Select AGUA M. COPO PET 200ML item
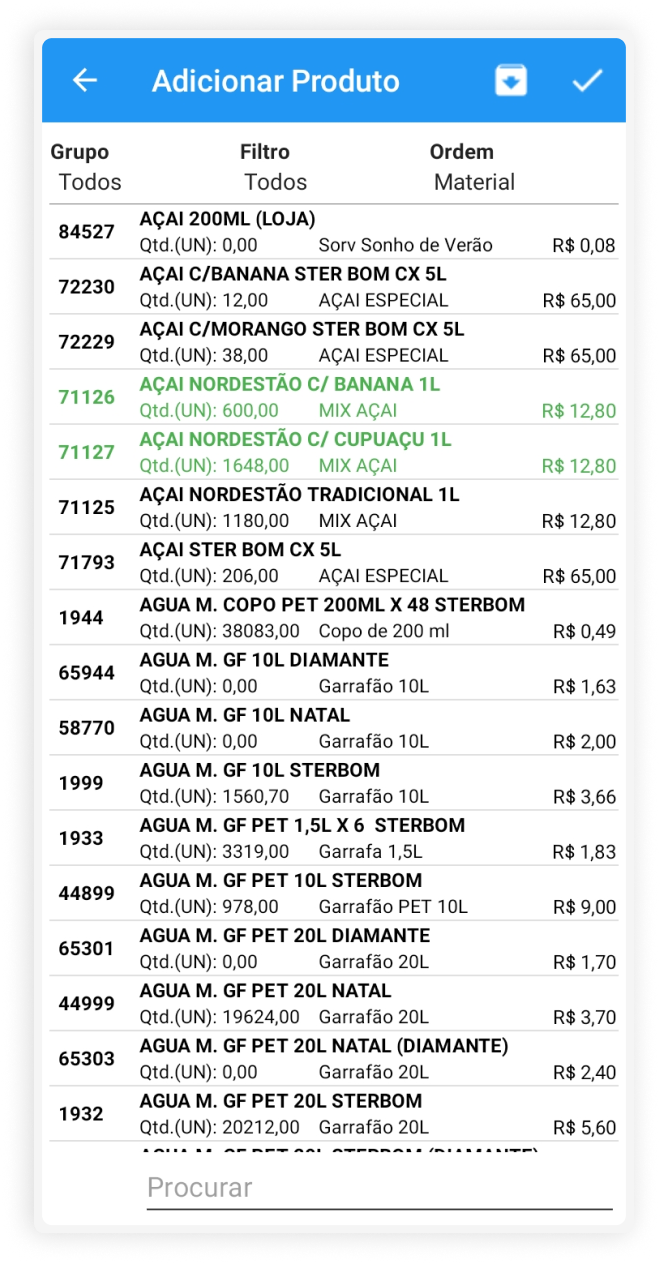660x1264 pixels. pyautogui.click(x=330, y=618)
